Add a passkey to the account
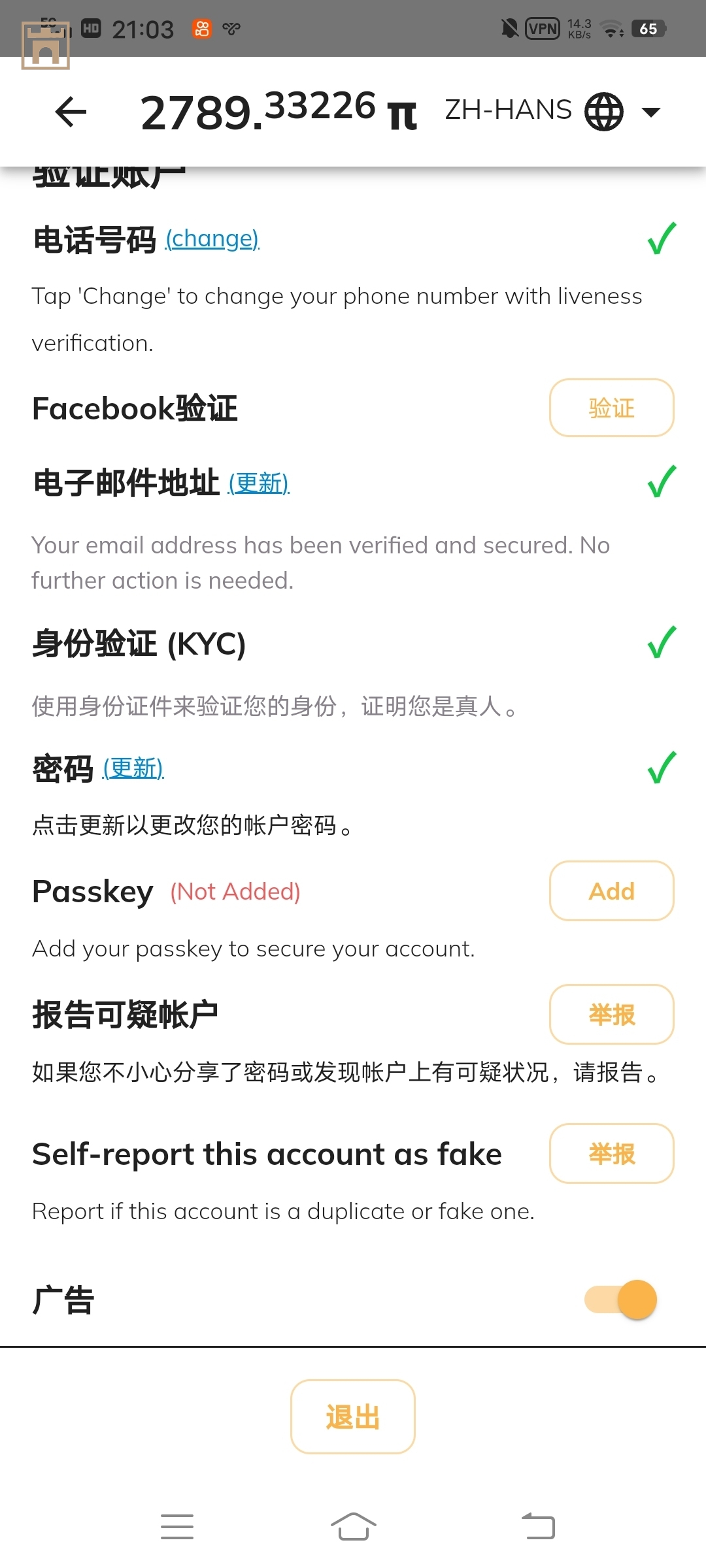The height and width of the screenshot is (1568, 706). click(x=611, y=891)
